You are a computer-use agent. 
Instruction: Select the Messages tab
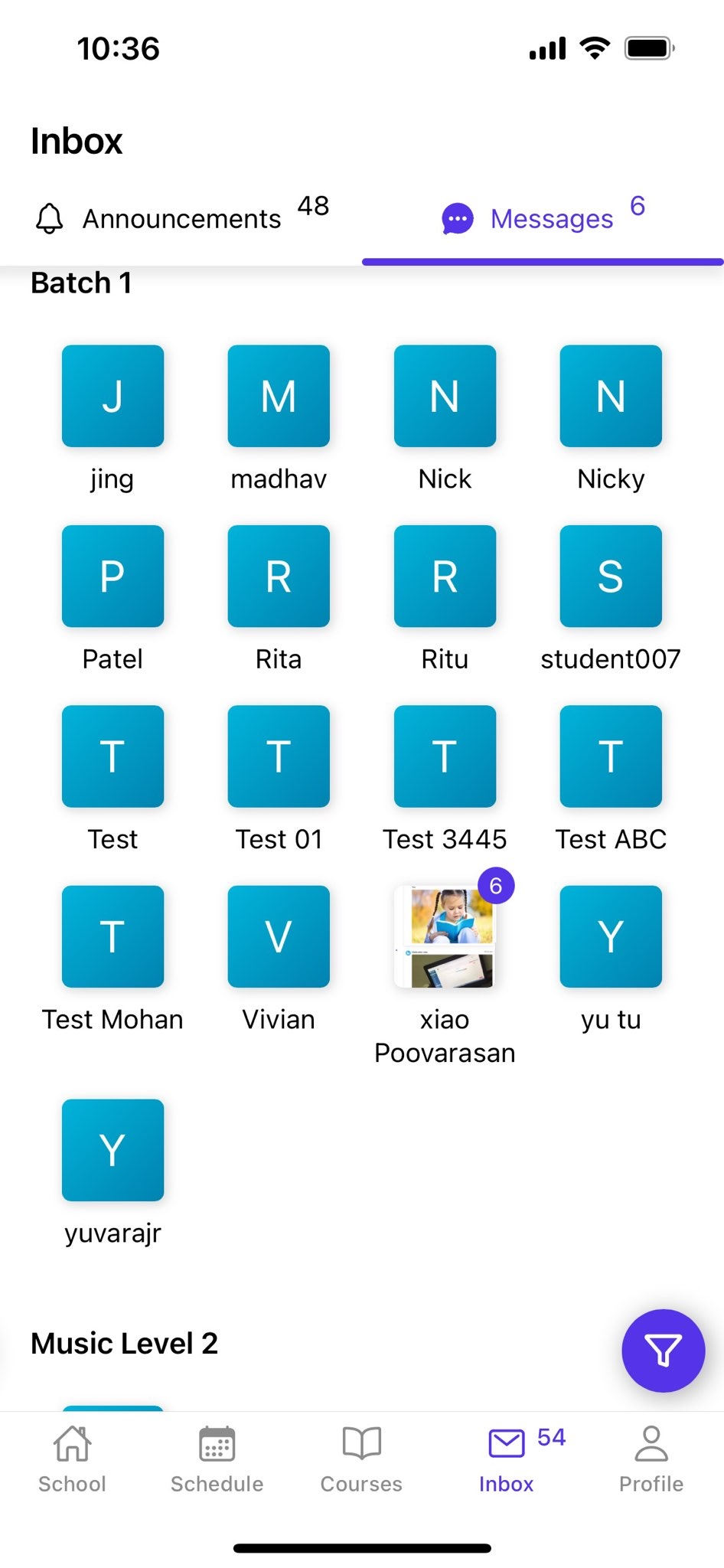coord(543,219)
